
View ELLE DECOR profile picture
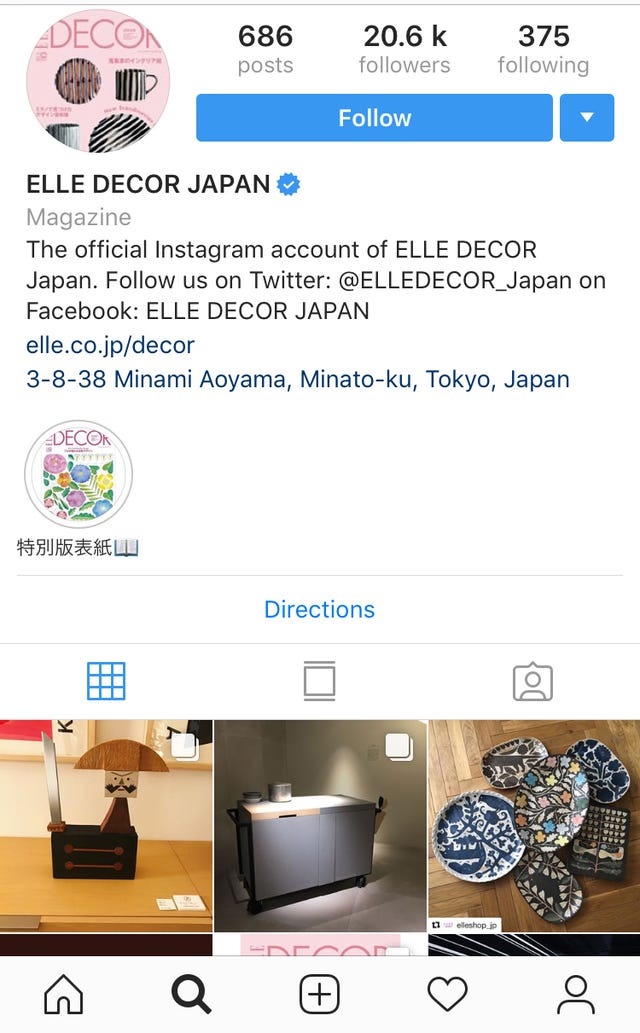[x=98, y=80]
